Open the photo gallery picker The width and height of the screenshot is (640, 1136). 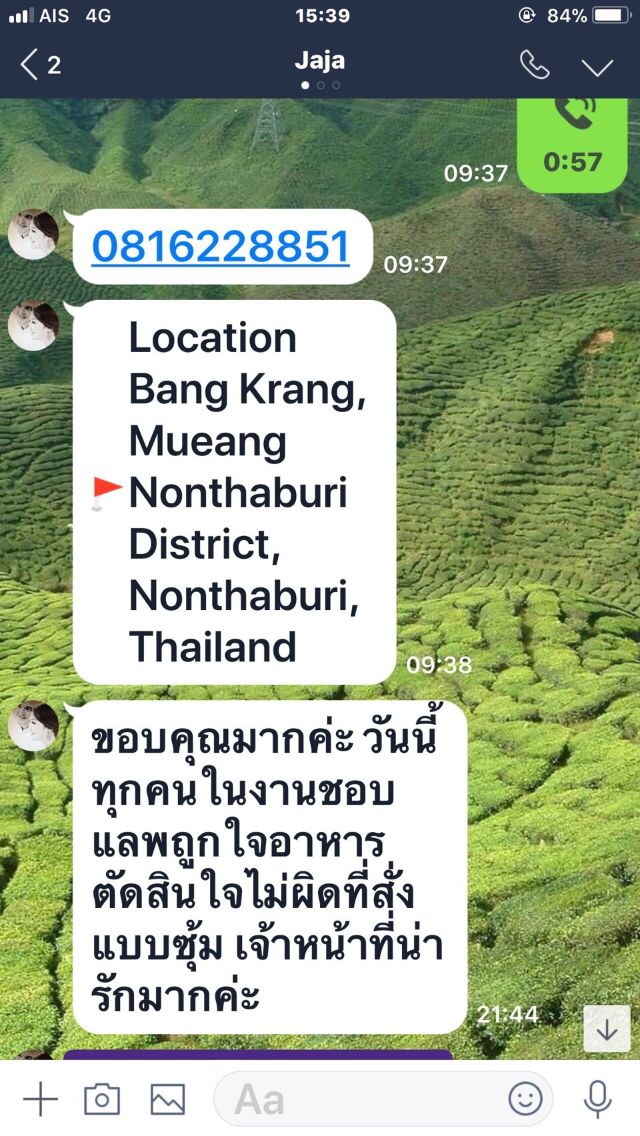pyautogui.click(x=167, y=1099)
